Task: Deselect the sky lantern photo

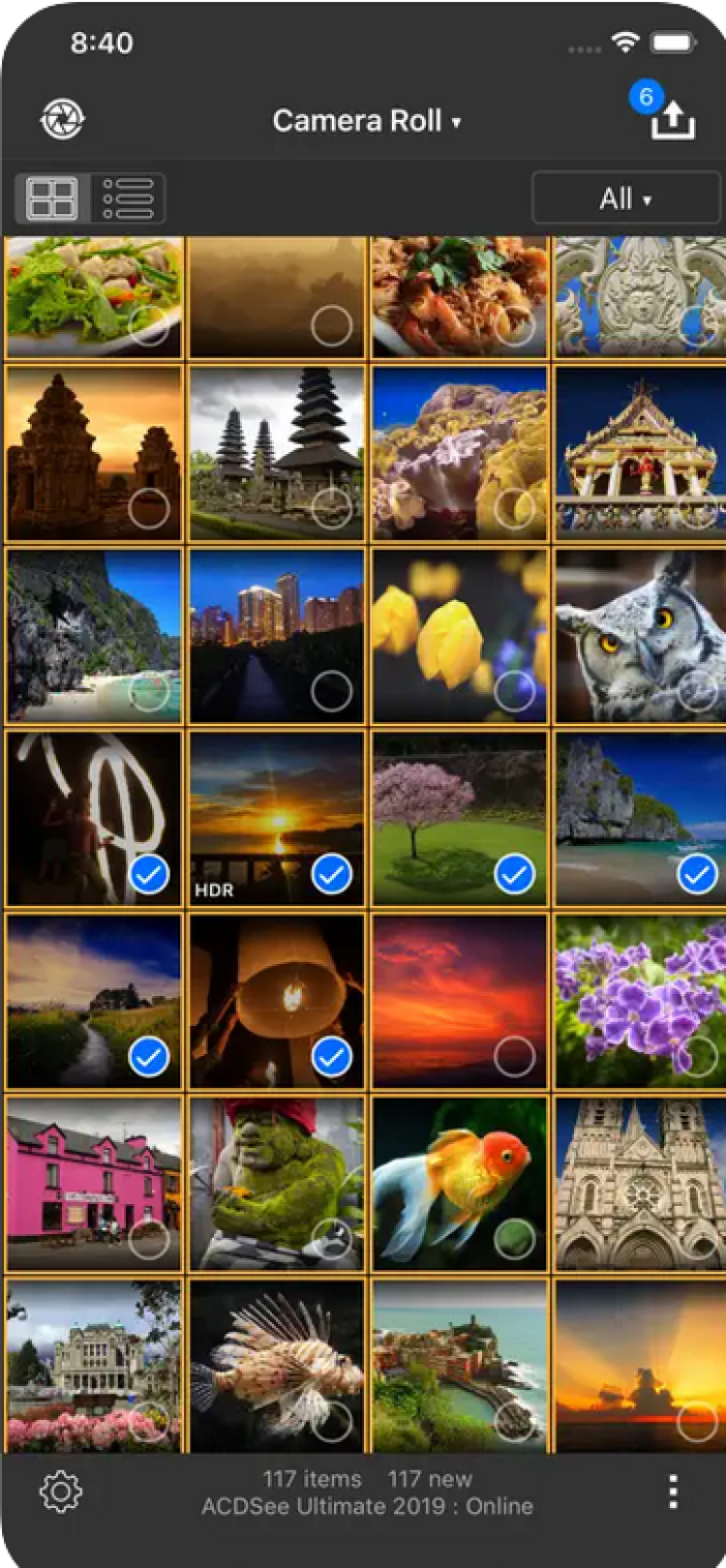Action: (x=331, y=1057)
